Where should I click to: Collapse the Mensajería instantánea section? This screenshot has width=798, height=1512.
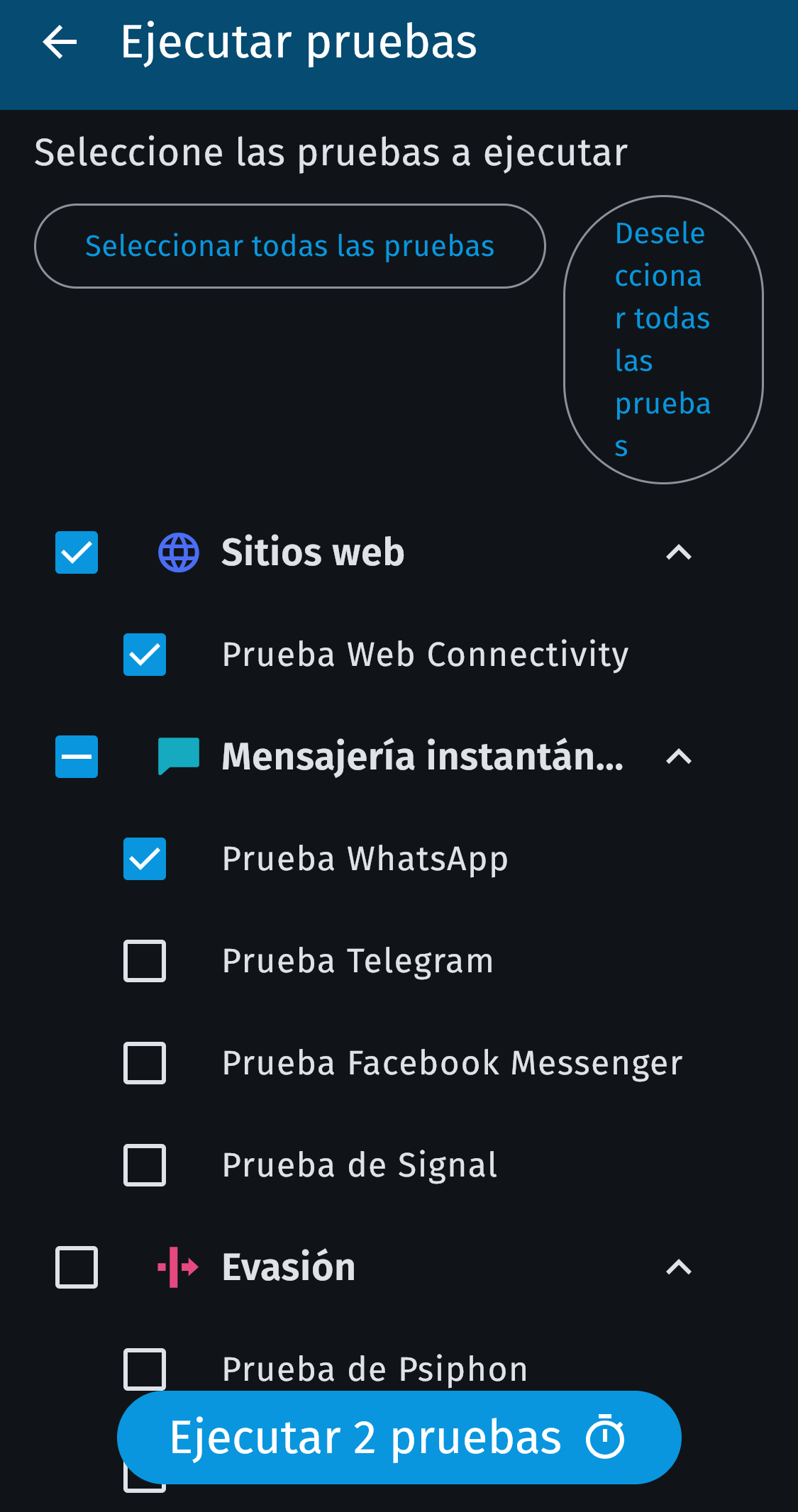pos(679,757)
